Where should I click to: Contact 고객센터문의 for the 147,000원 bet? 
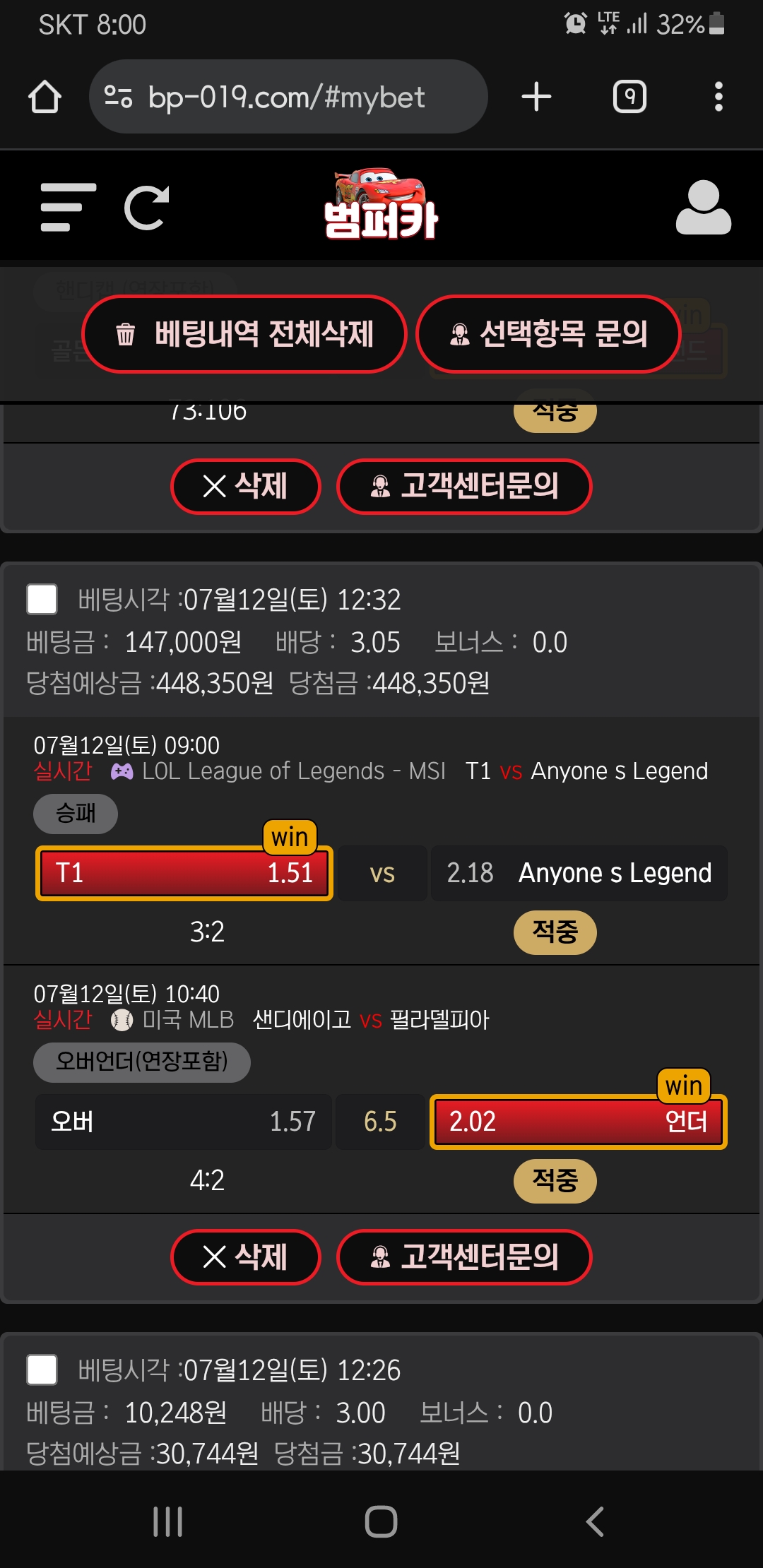464,1257
